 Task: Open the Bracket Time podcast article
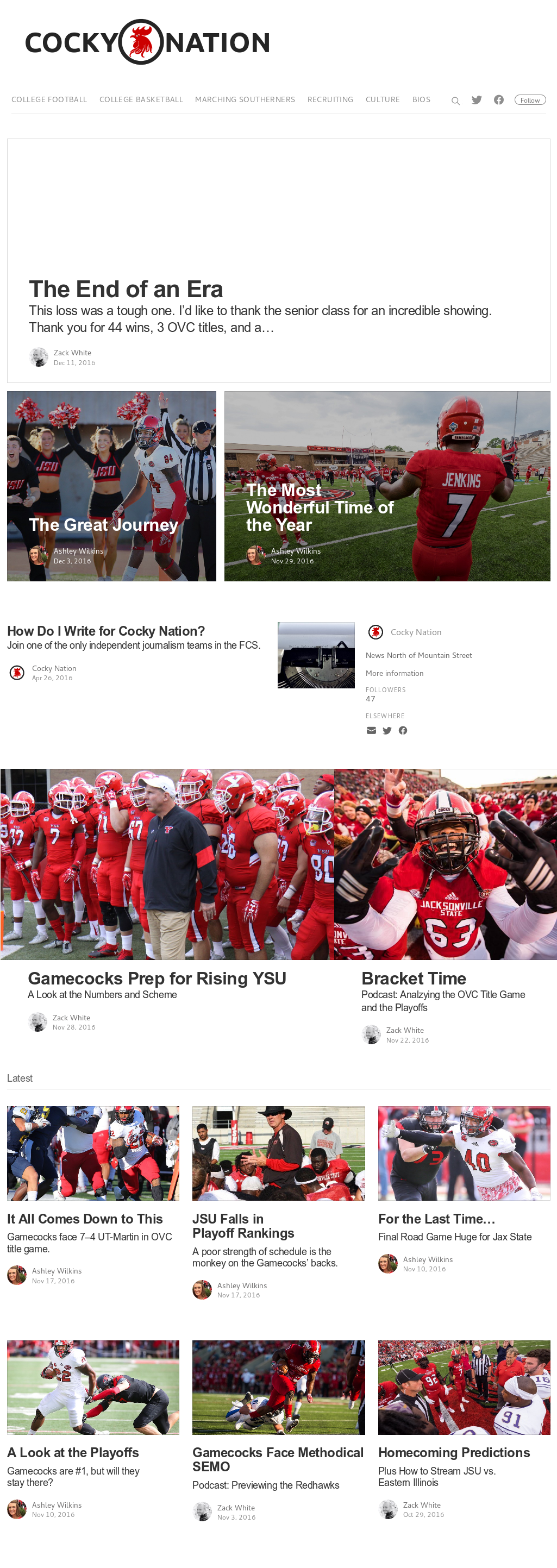[414, 978]
